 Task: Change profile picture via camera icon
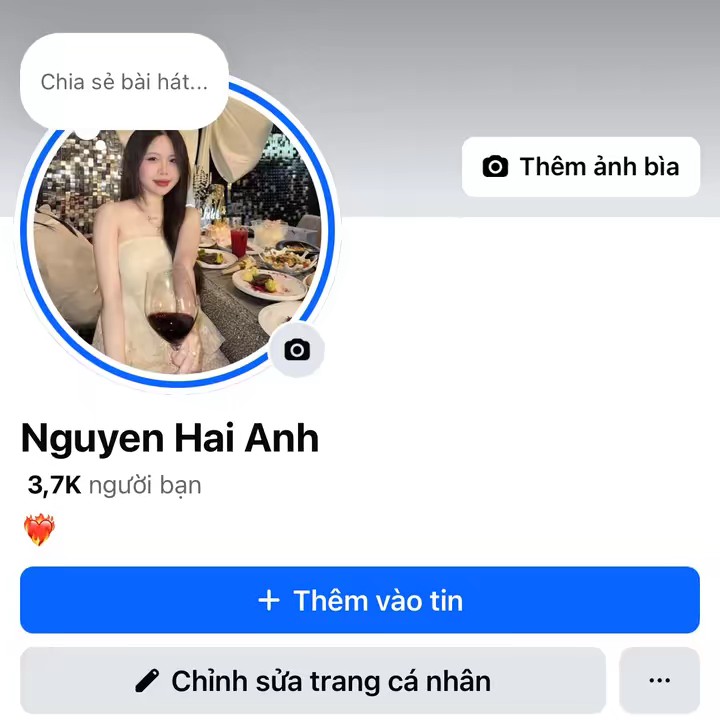click(x=297, y=349)
